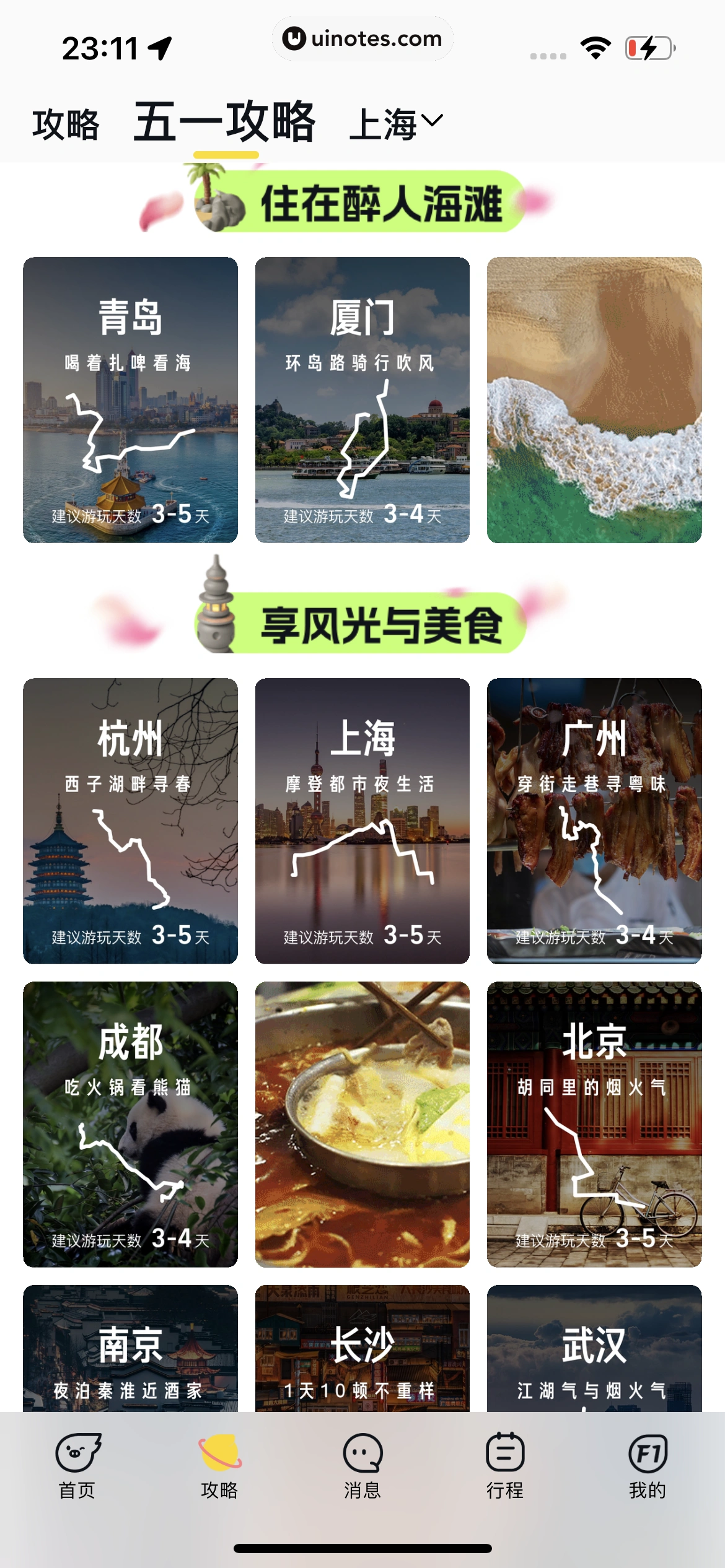Viewport: 725px width, 1568px height.
Task: Open the 成都 guide card
Action: coord(130,1124)
